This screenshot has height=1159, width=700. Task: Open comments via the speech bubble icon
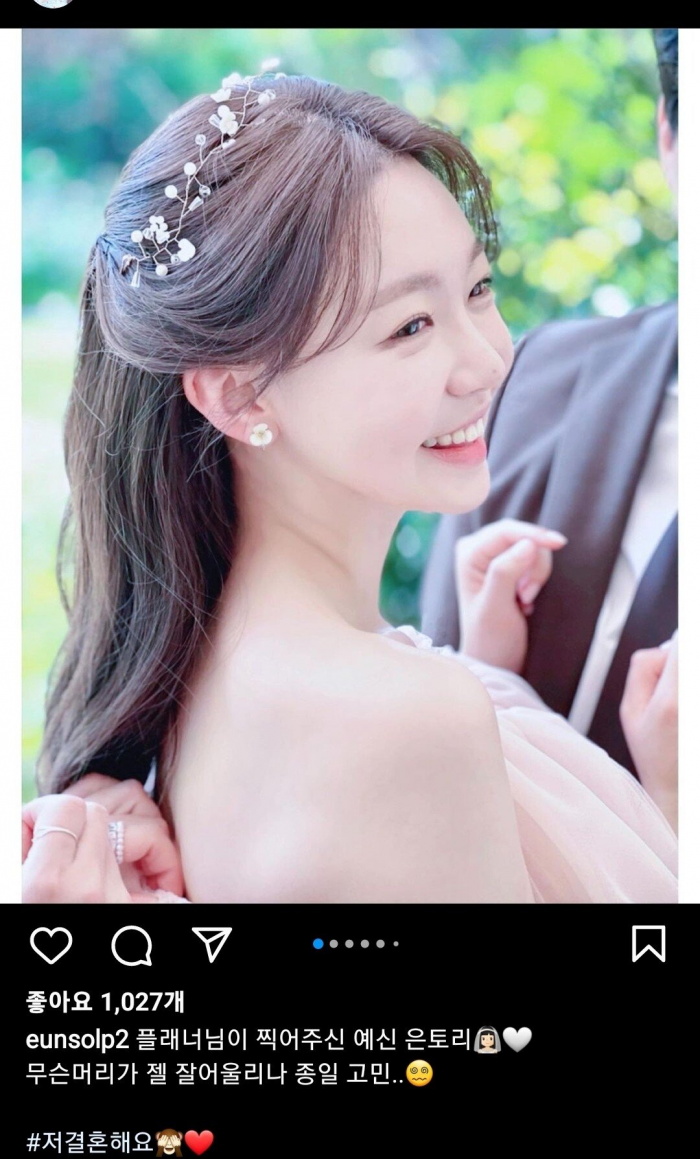131,944
